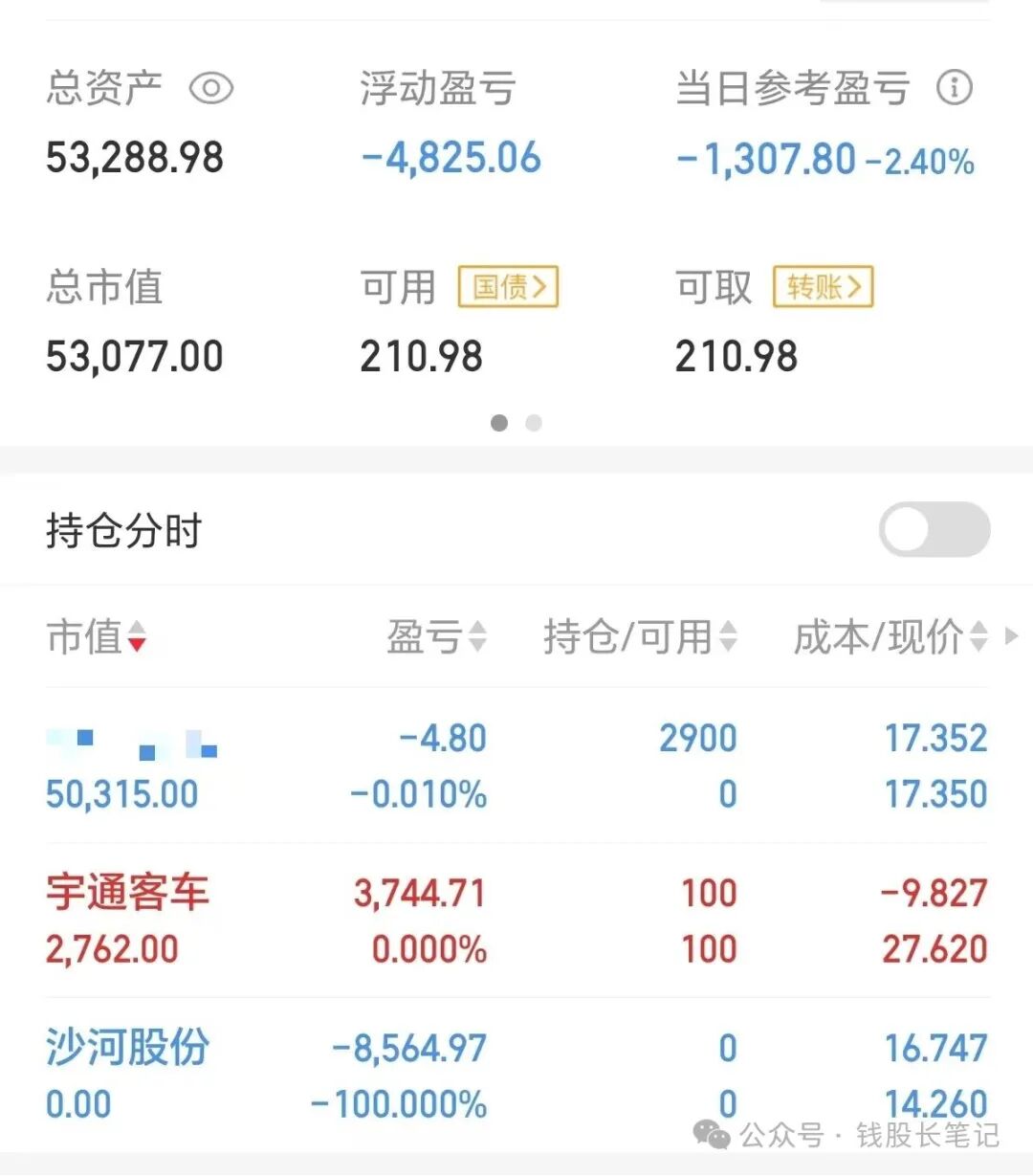Enable the 持仓分时 intraday chart toggle
The image size is (1033, 1176).
pyautogui.click(x=934, y=530)
